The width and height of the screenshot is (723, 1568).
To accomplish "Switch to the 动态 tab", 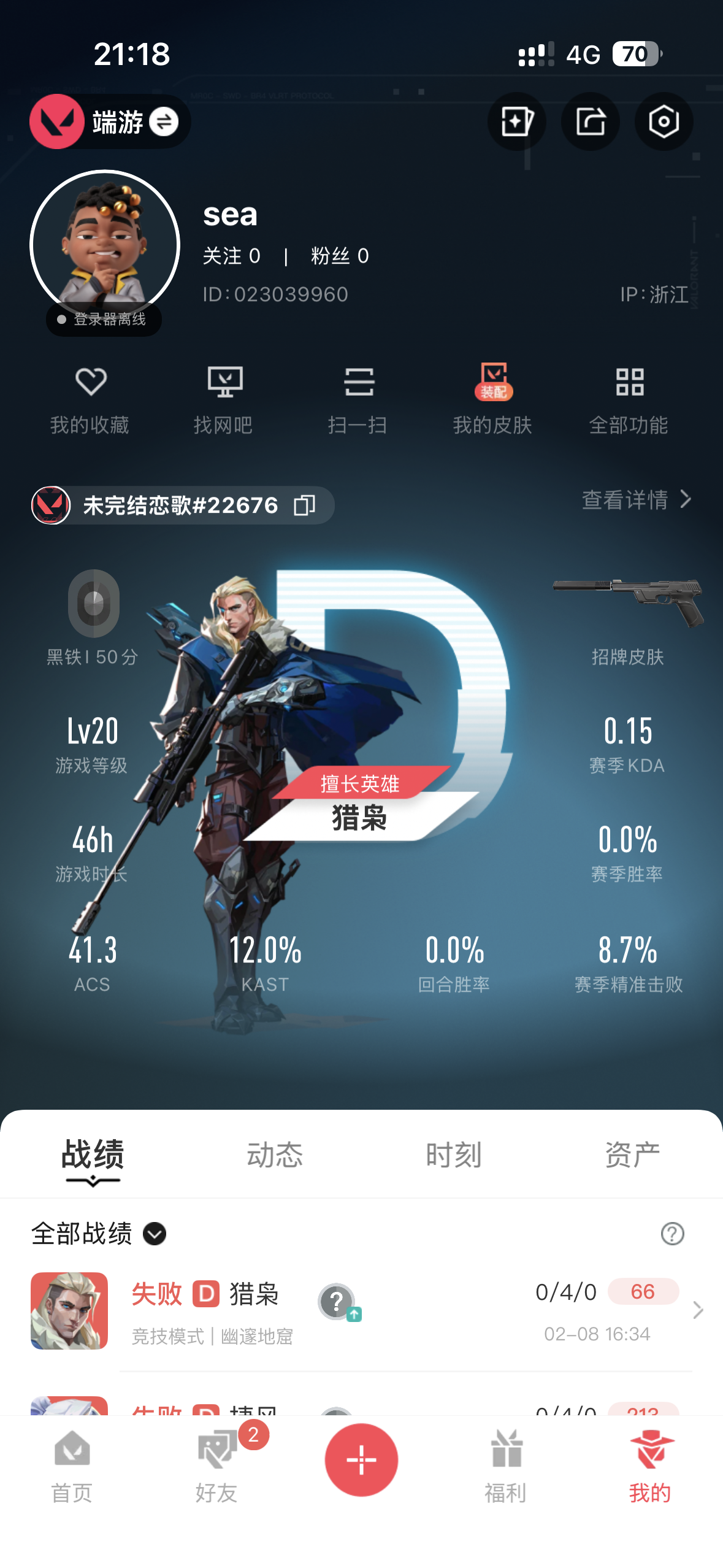I will (274, 1155).
